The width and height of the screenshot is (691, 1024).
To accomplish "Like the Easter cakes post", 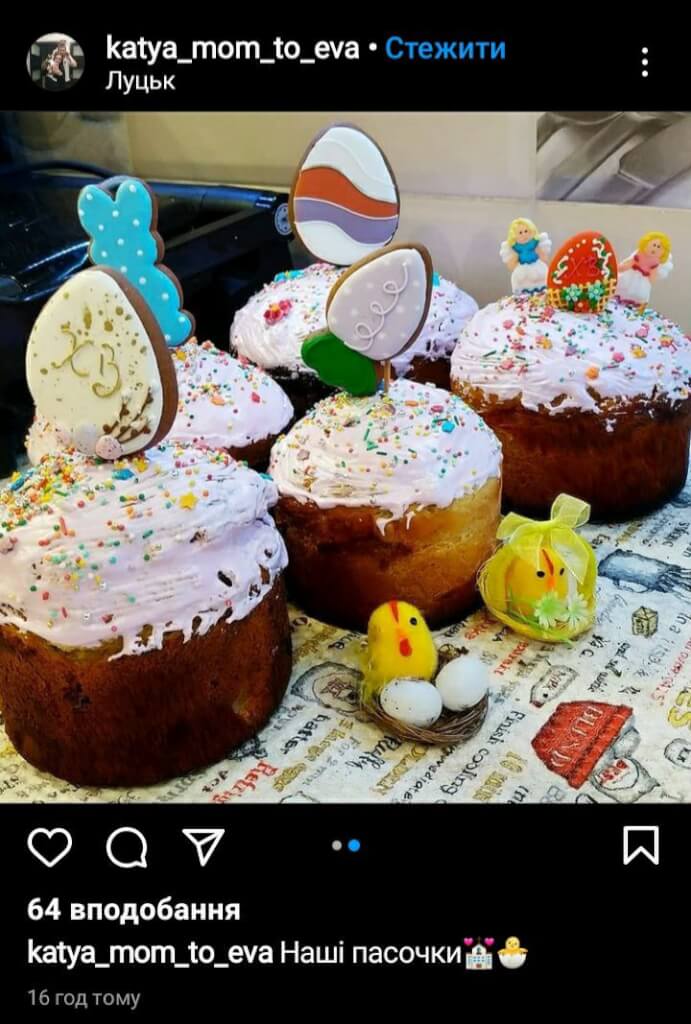I will point(49,847).
